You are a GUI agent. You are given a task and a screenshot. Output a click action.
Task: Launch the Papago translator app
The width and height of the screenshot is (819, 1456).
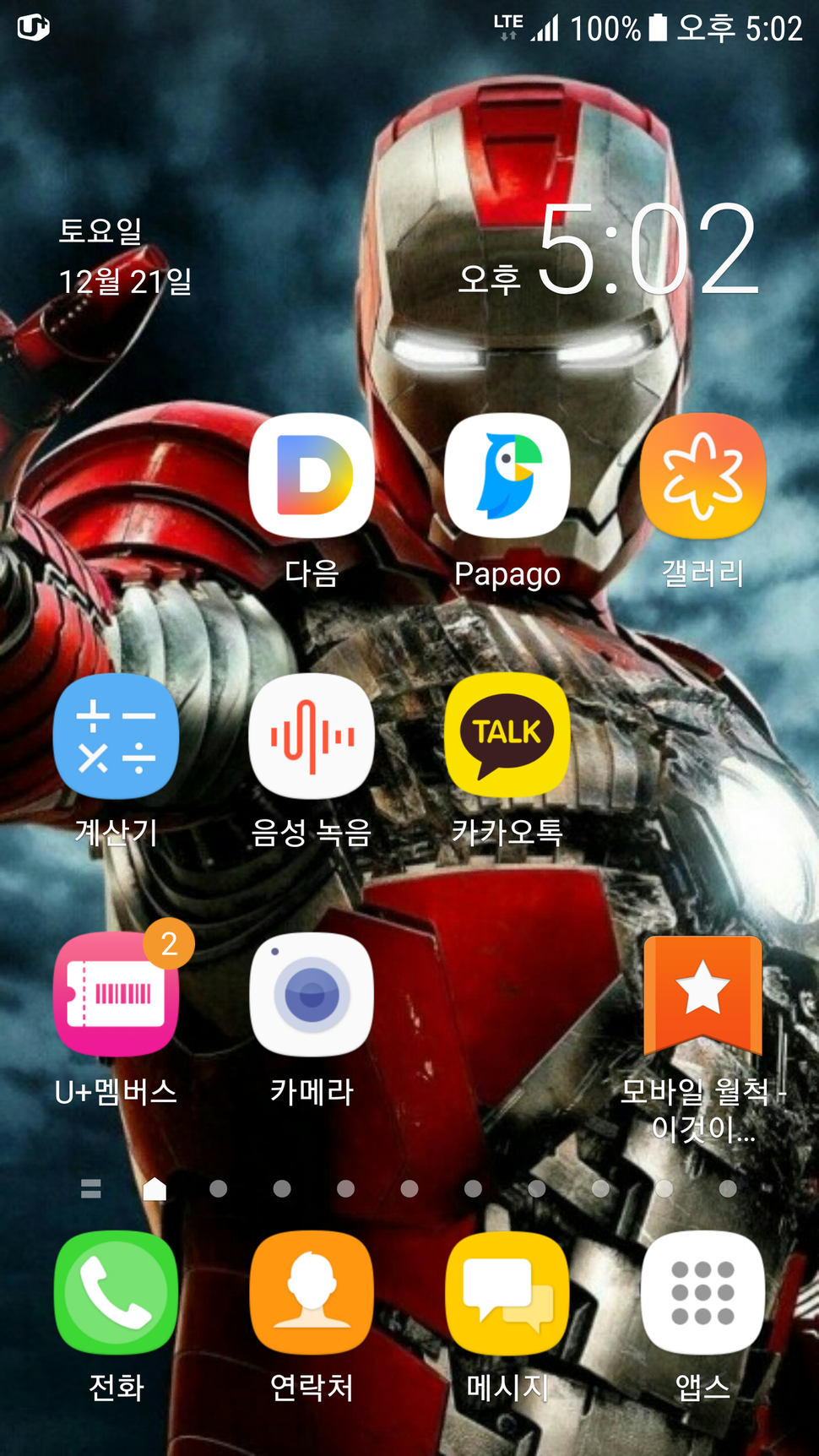coord(507,476)
